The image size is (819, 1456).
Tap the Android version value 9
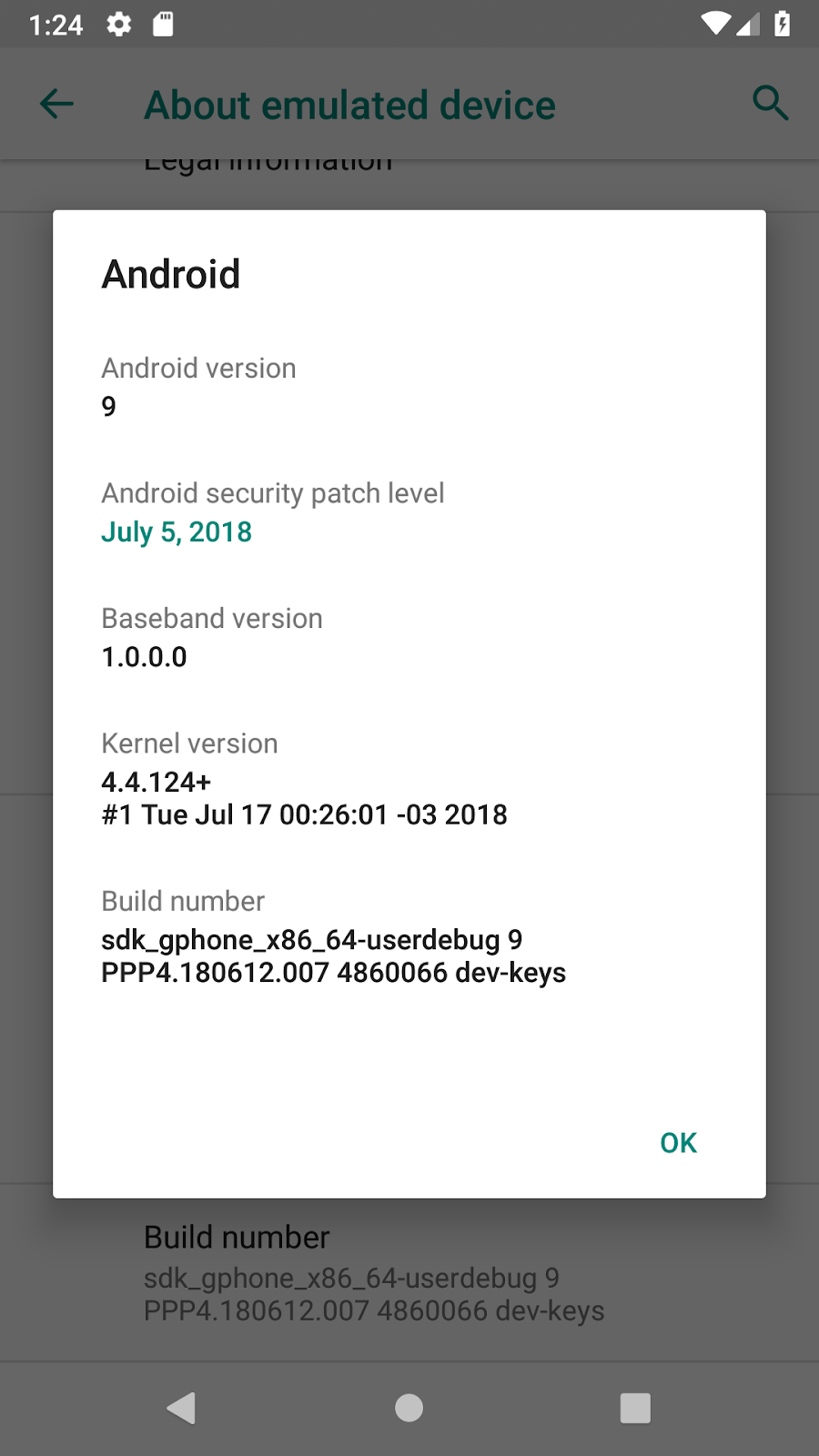[x=108, y=407]
